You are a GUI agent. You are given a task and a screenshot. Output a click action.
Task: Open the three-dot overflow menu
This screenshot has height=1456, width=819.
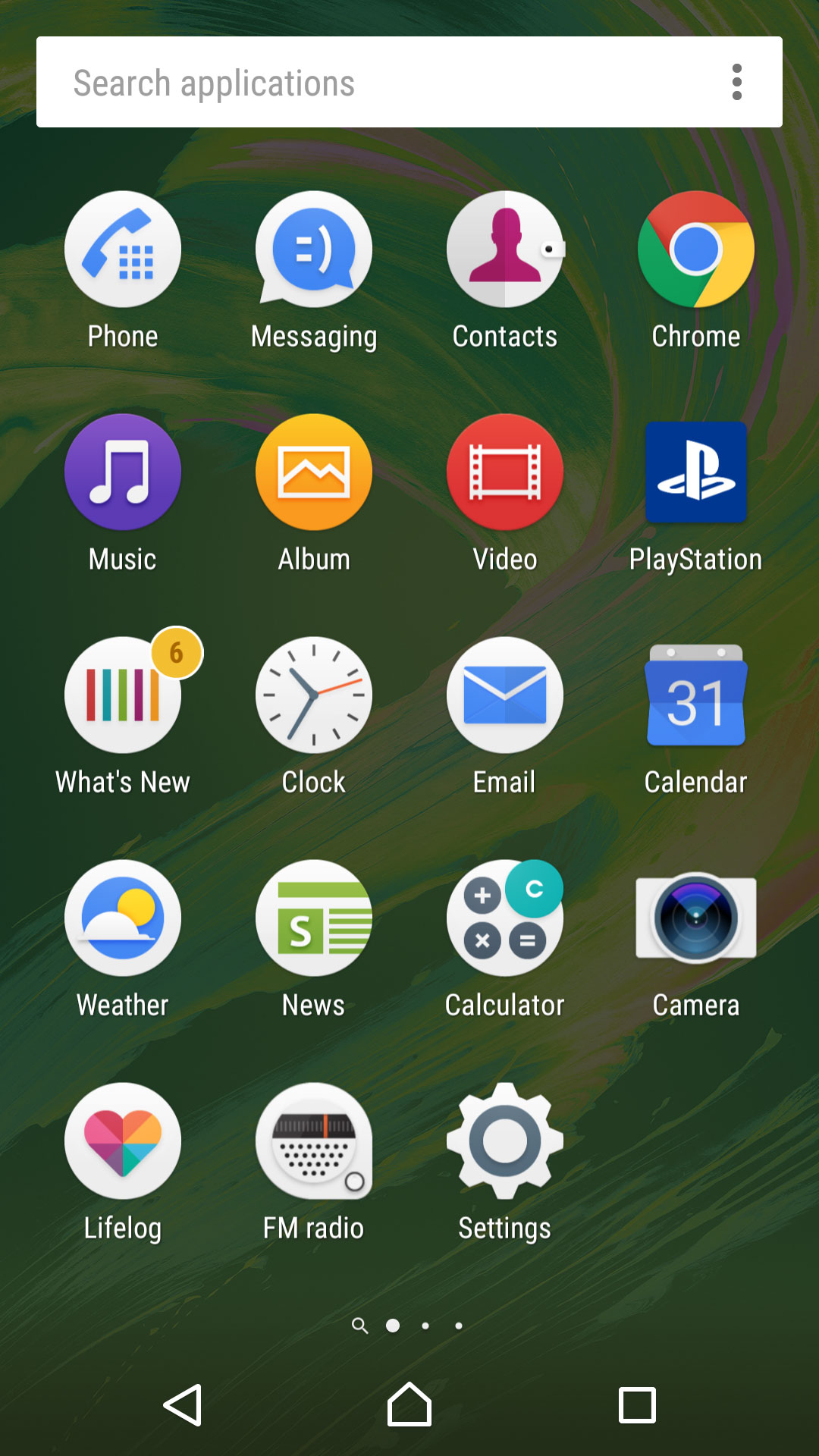click(x=736, y=82)
